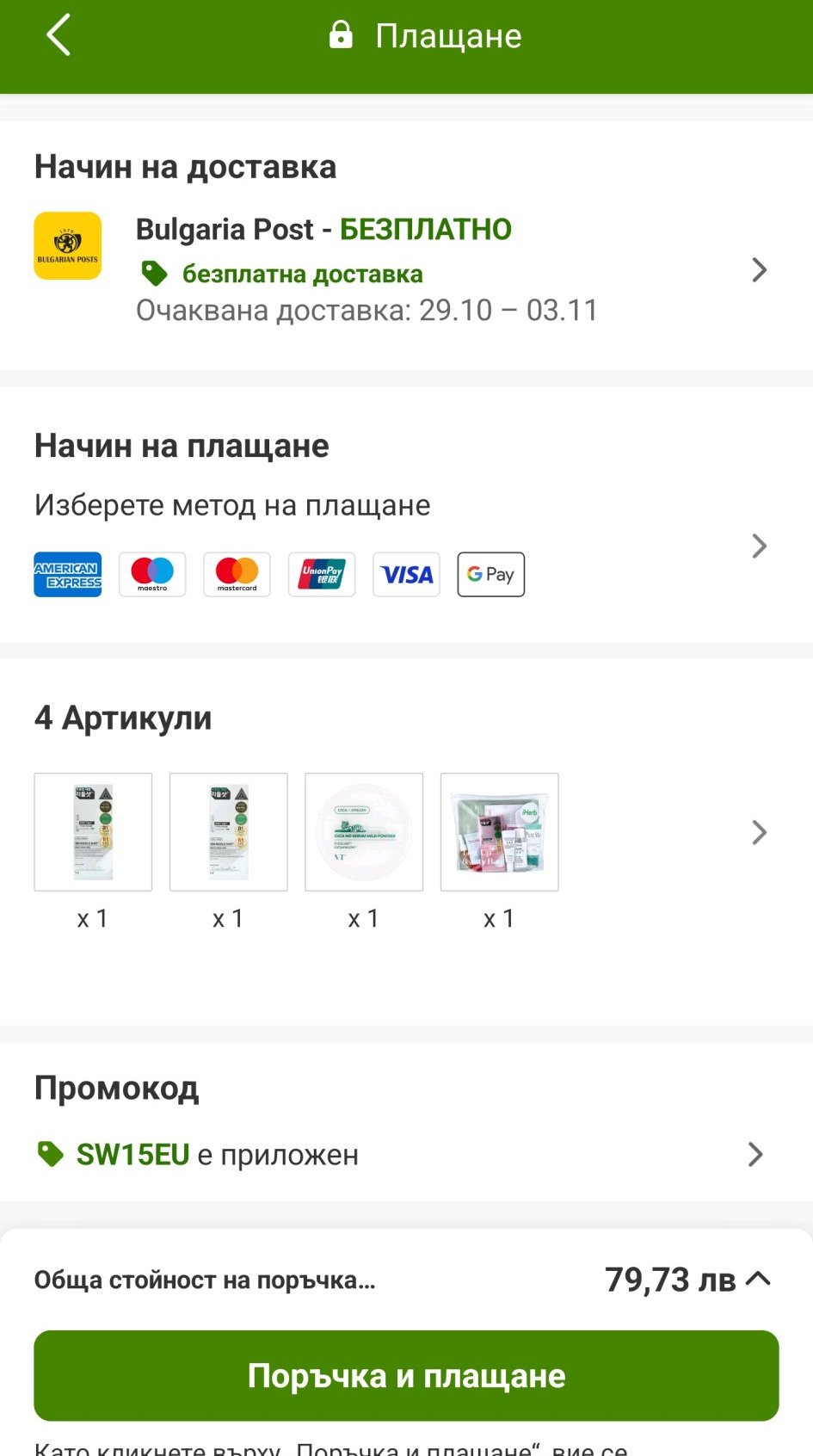Tap the Поръчка и плащане button
Screen dimensions: 813x1456
click(x=406, y=1375)
